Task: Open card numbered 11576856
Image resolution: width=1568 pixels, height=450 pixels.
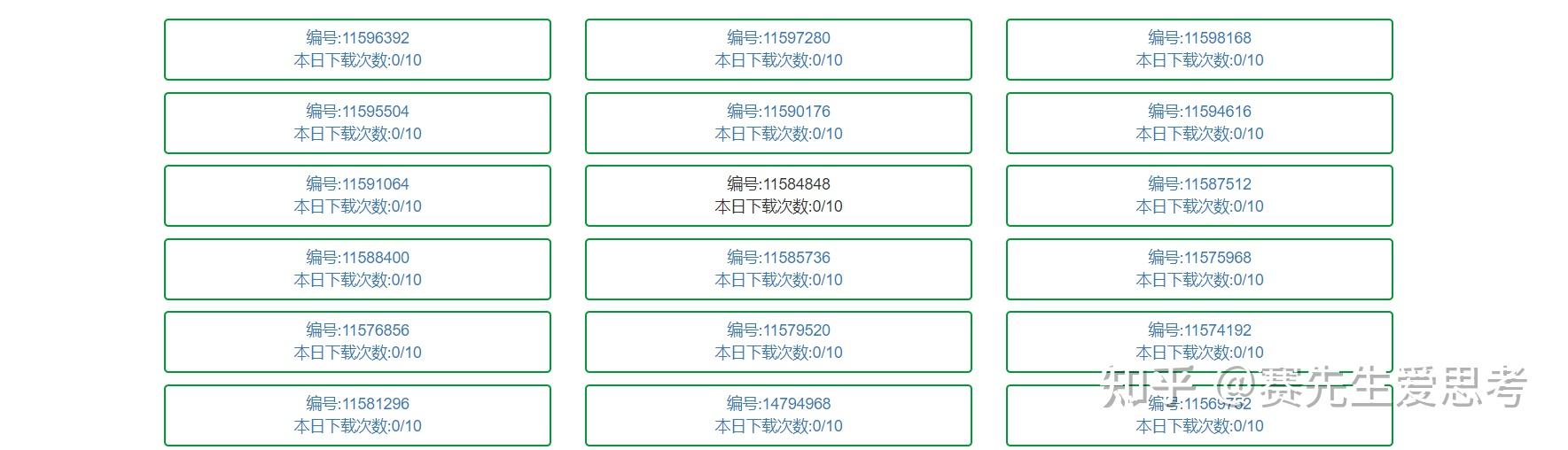Action: [357, 342]
